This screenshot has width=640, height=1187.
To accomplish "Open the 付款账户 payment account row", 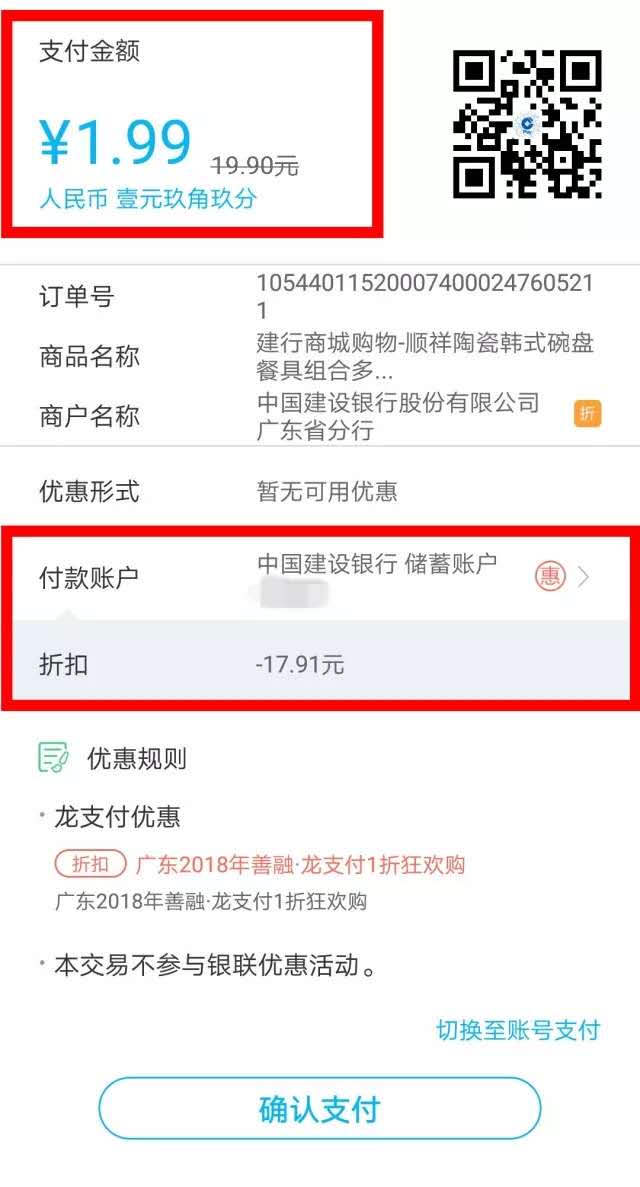I will (321, 578).
